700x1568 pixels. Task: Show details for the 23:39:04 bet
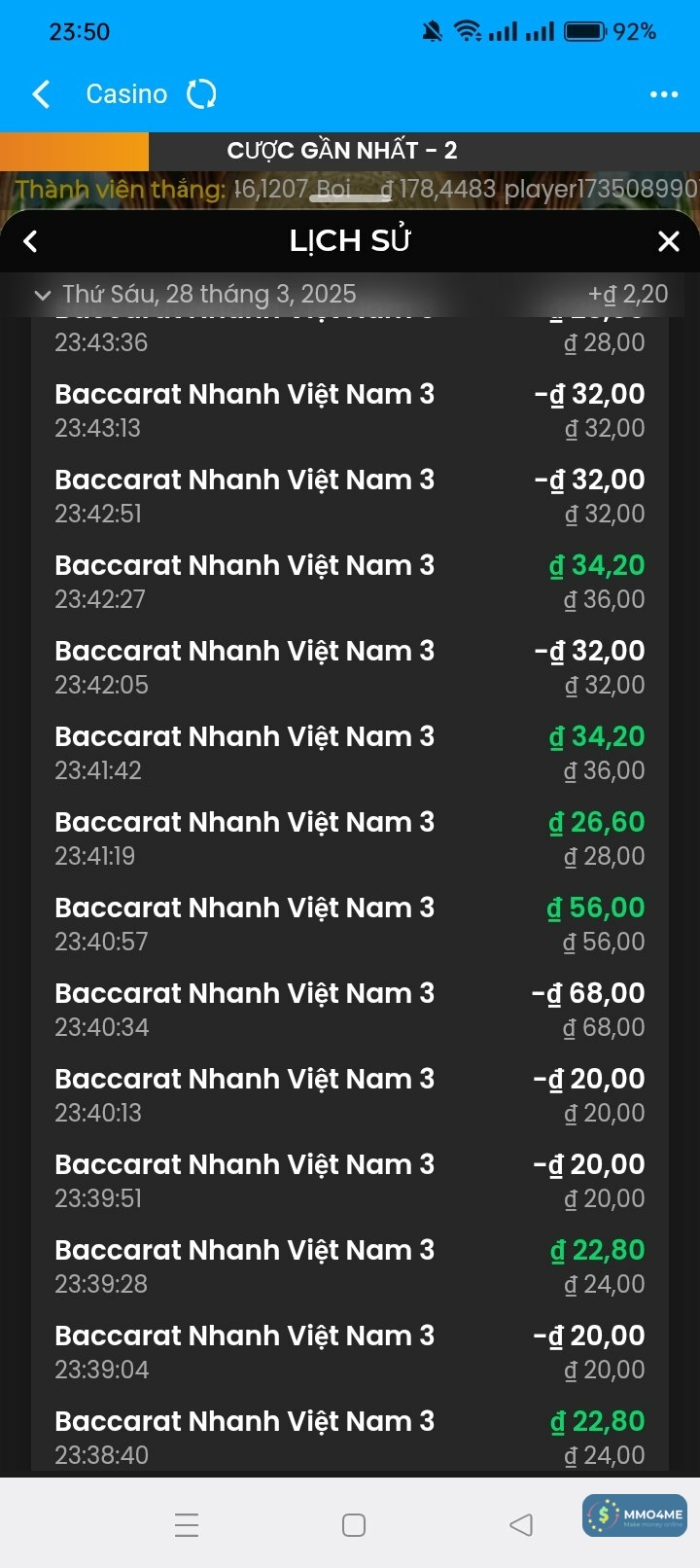pos(349,1352)
